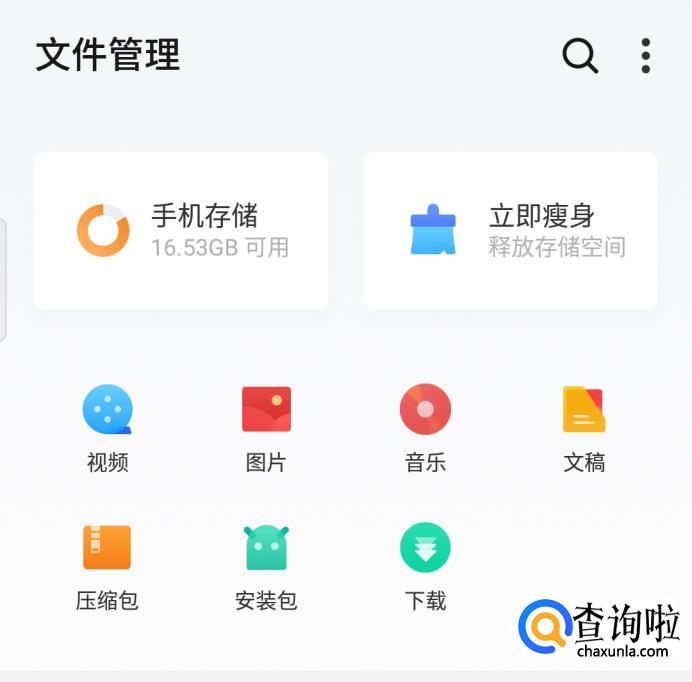The image size is (692, 682).
Task: Open the 手机存储 storage card
Action: (x=181, y=230)
